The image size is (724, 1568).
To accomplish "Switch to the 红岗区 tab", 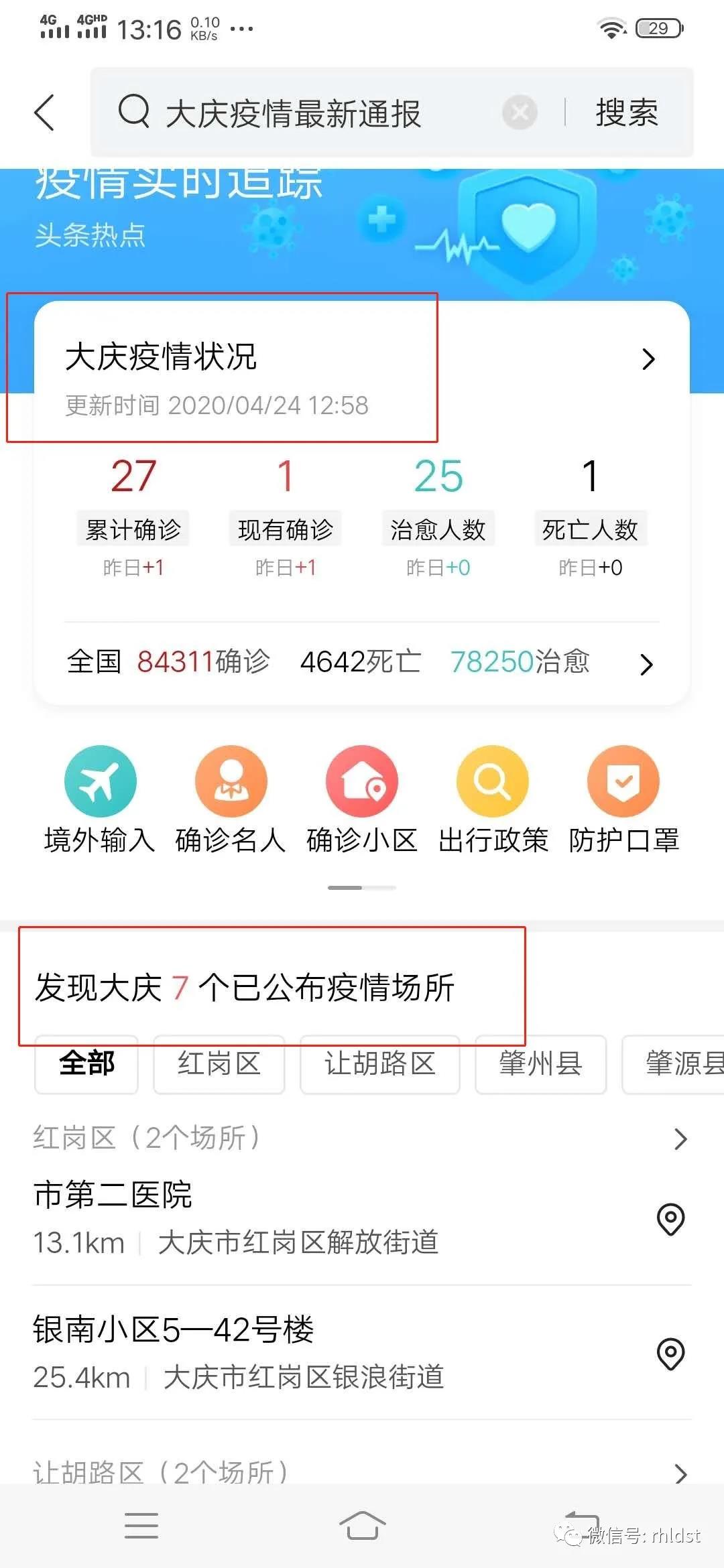I will (x=219, y=1064).
